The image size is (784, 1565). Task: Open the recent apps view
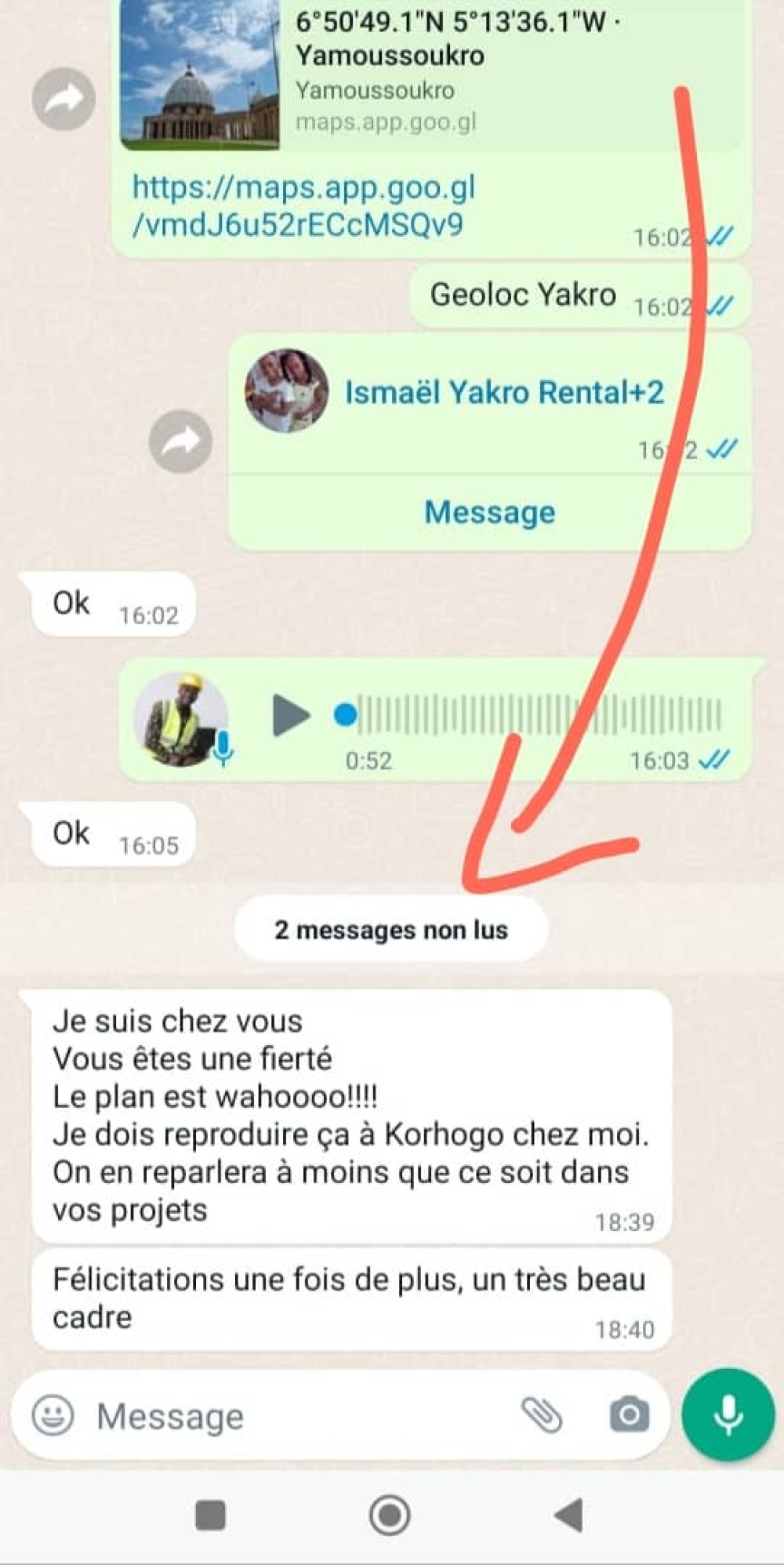point(210,1515)
